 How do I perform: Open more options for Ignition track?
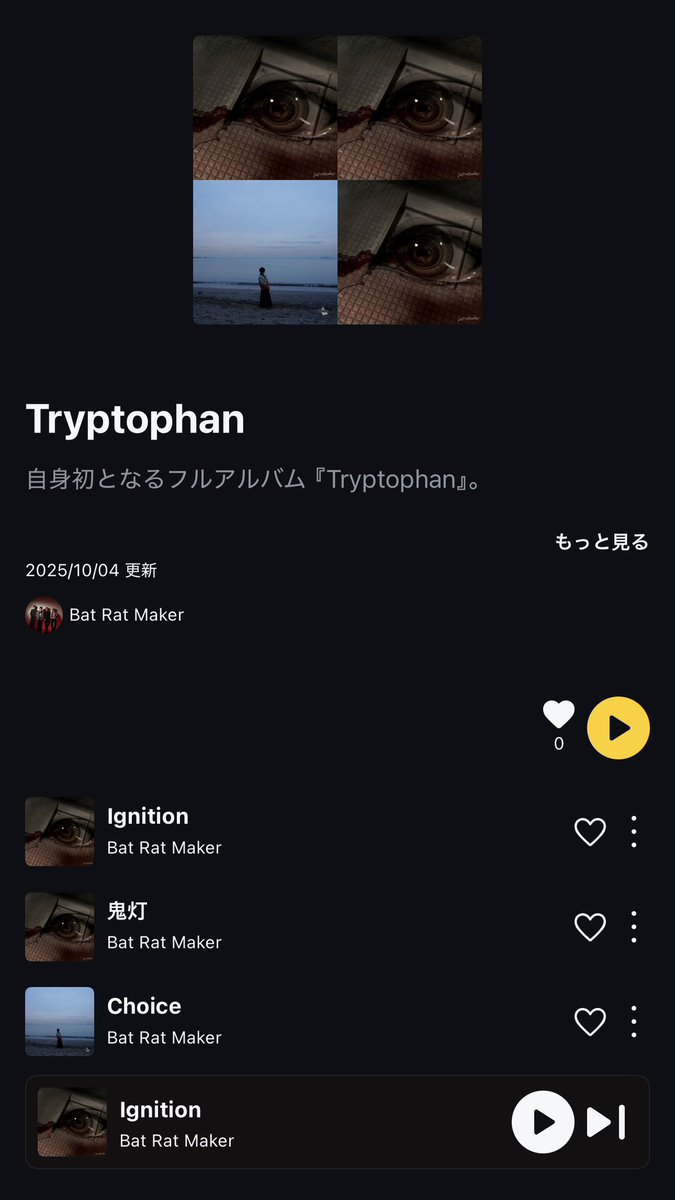[633, 832]
